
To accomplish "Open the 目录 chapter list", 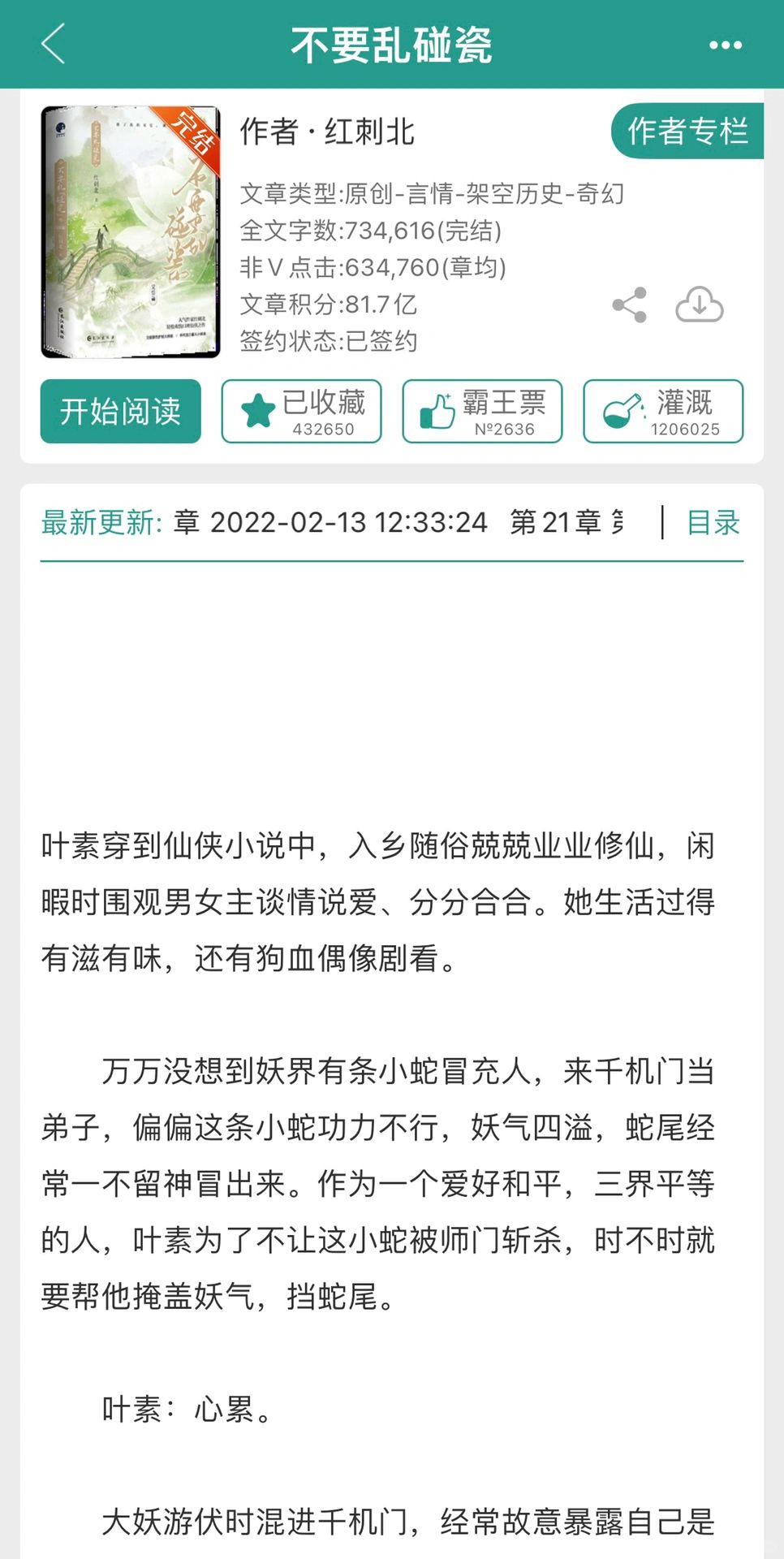I will coord(713,522).
